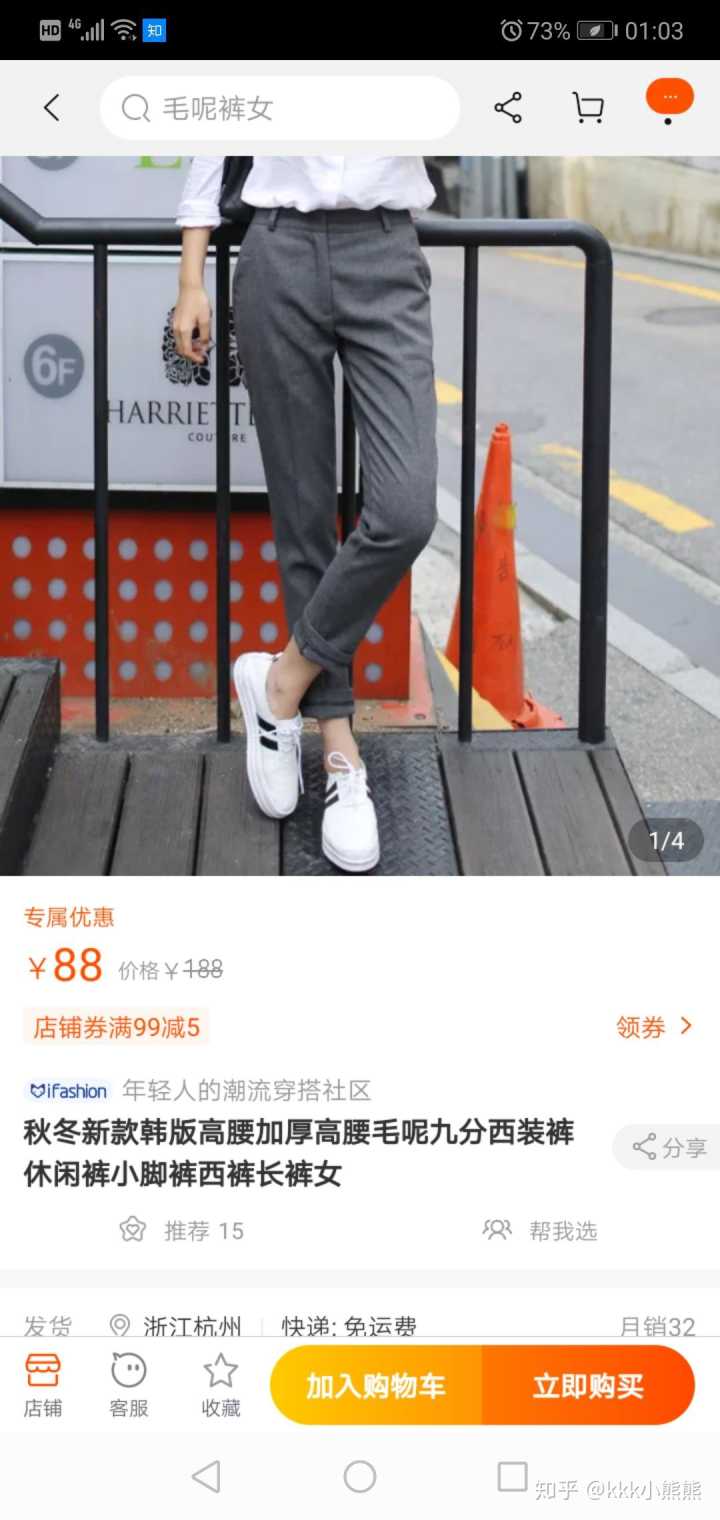Image resolution: width=720 pixels, height=1520 pixels.
Task: Tap the 毛呢裤女 search box
Action: click(x=280, y=108)
